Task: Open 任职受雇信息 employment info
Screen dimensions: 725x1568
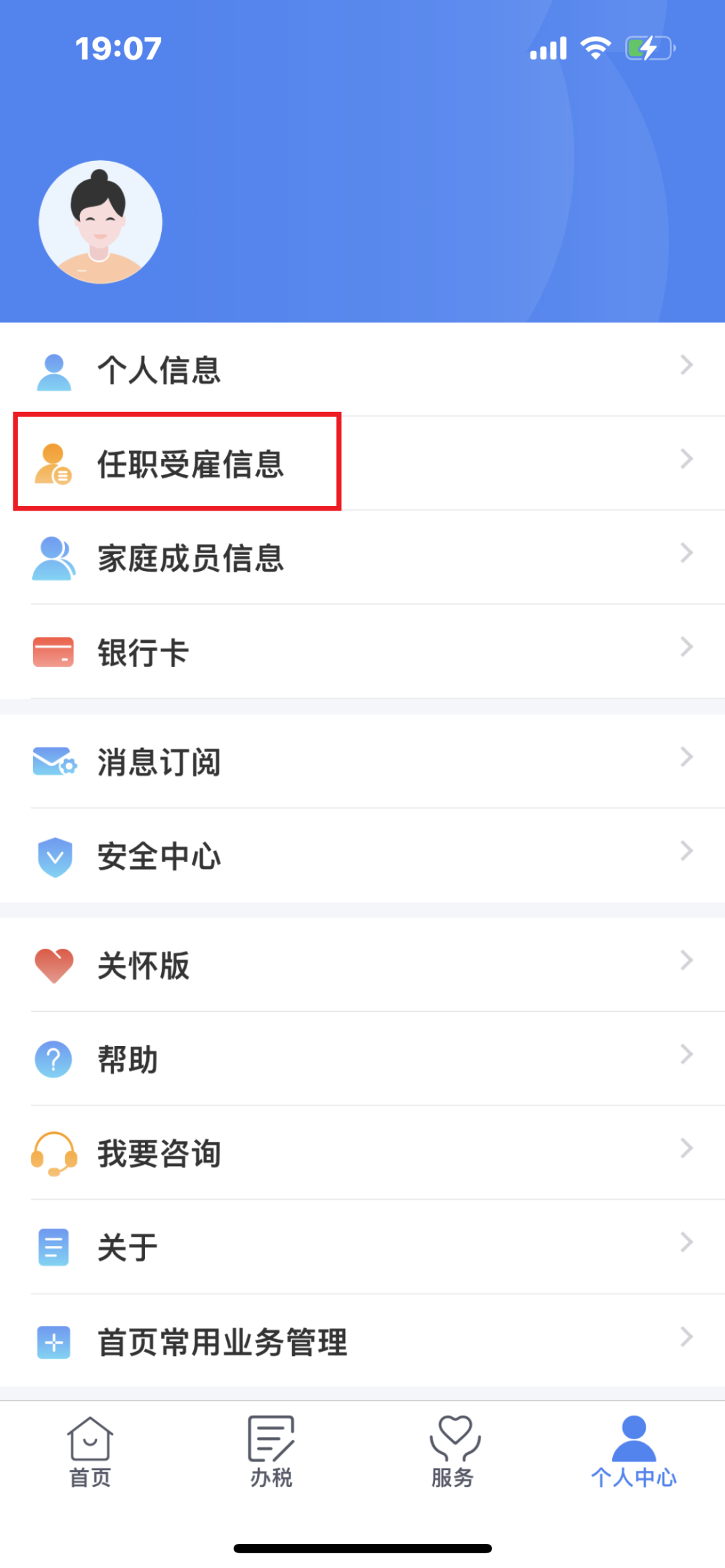Action: point(362,463)
